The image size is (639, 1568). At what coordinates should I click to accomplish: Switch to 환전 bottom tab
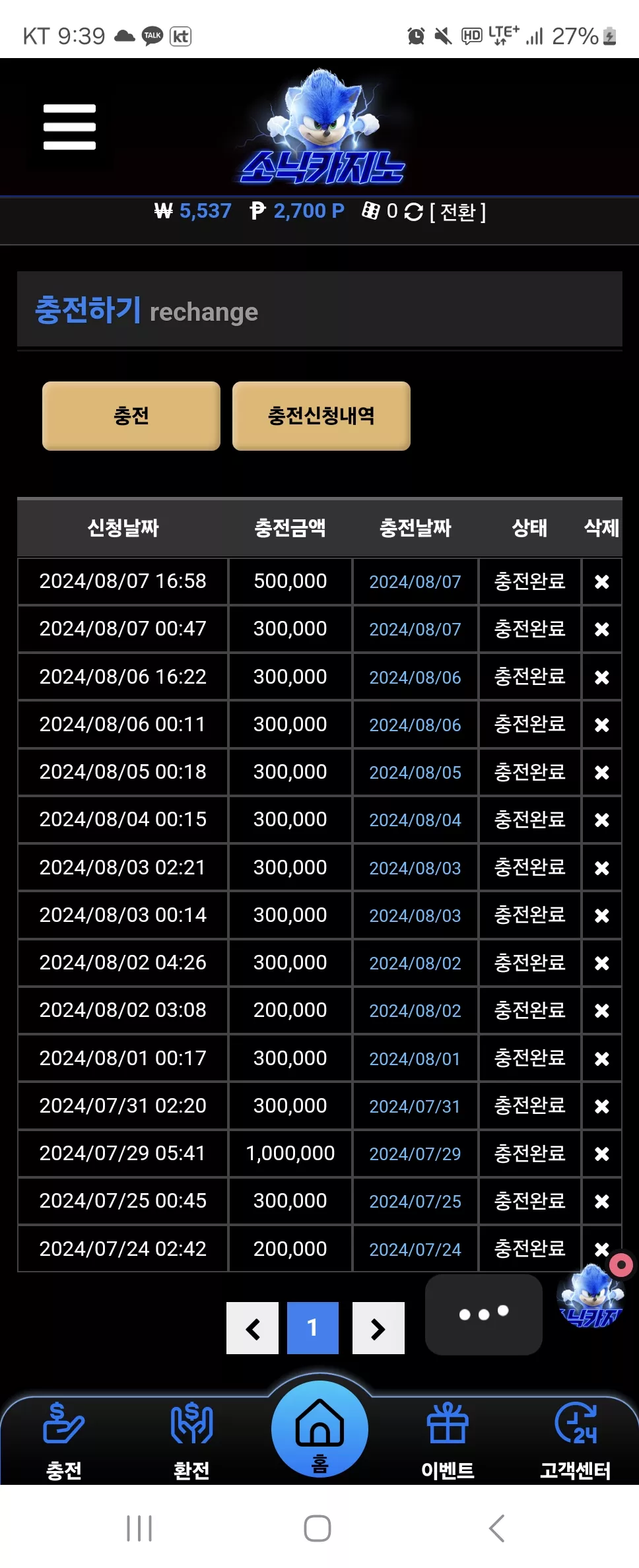pyautogui.click(x=191, y=1441)
